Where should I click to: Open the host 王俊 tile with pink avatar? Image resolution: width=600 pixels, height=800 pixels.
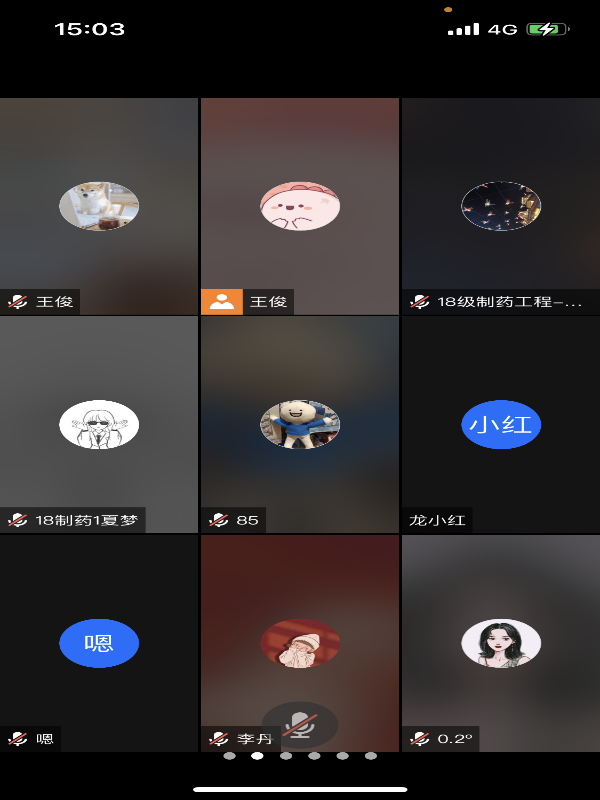pos(300,207)
